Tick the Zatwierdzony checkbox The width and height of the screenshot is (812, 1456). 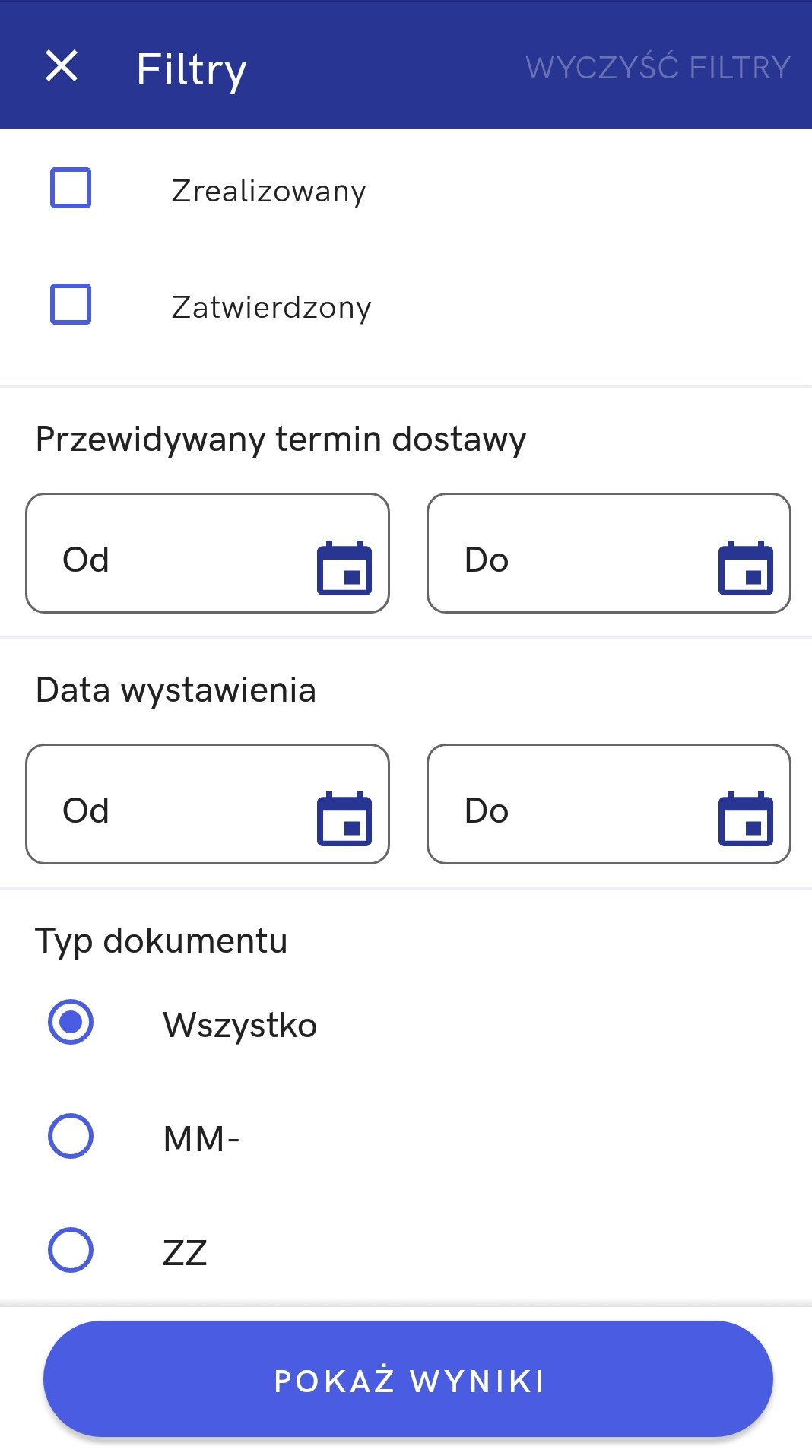click(x=71, y=304)
